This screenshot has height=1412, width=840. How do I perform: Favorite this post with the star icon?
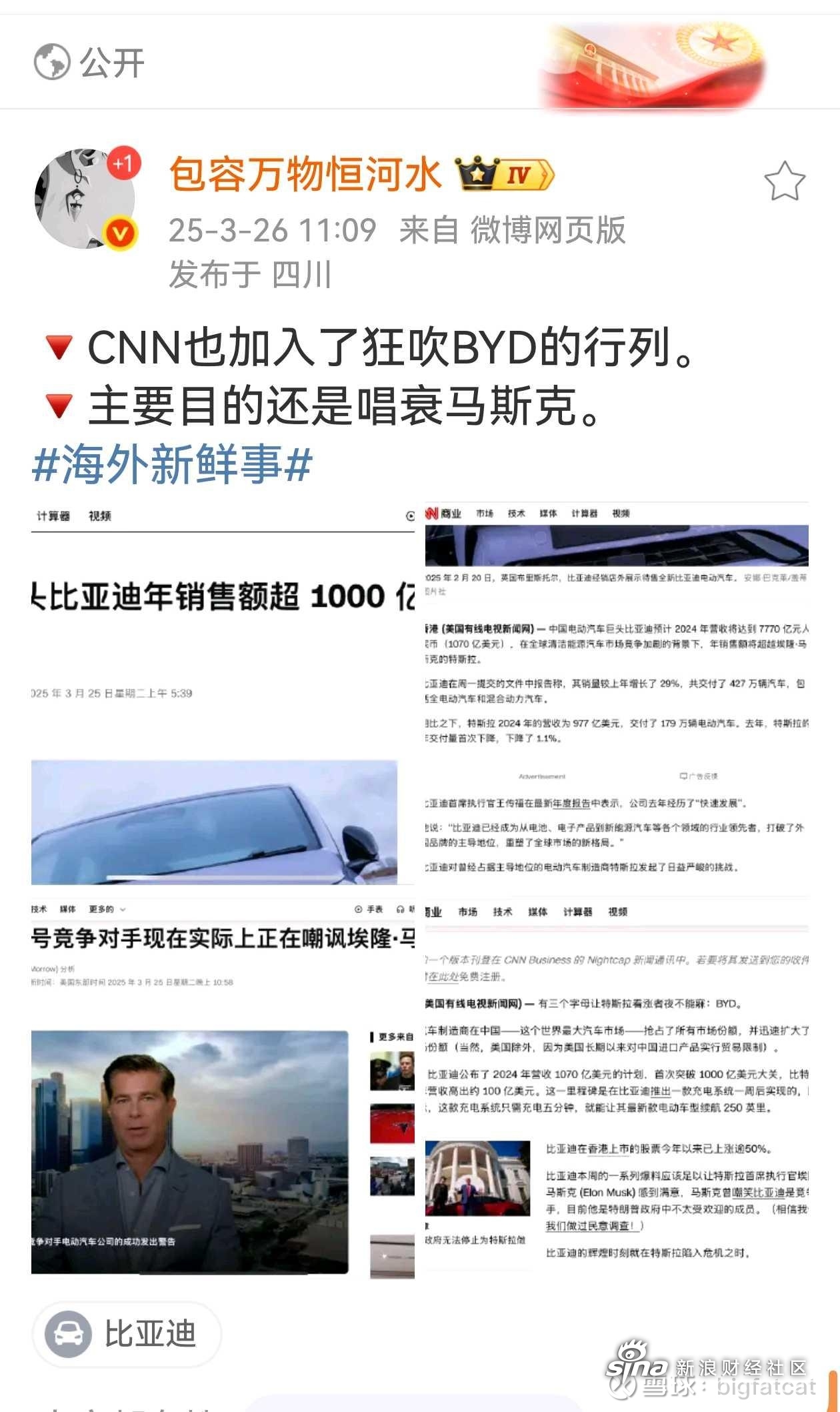[x=784, y=181]
